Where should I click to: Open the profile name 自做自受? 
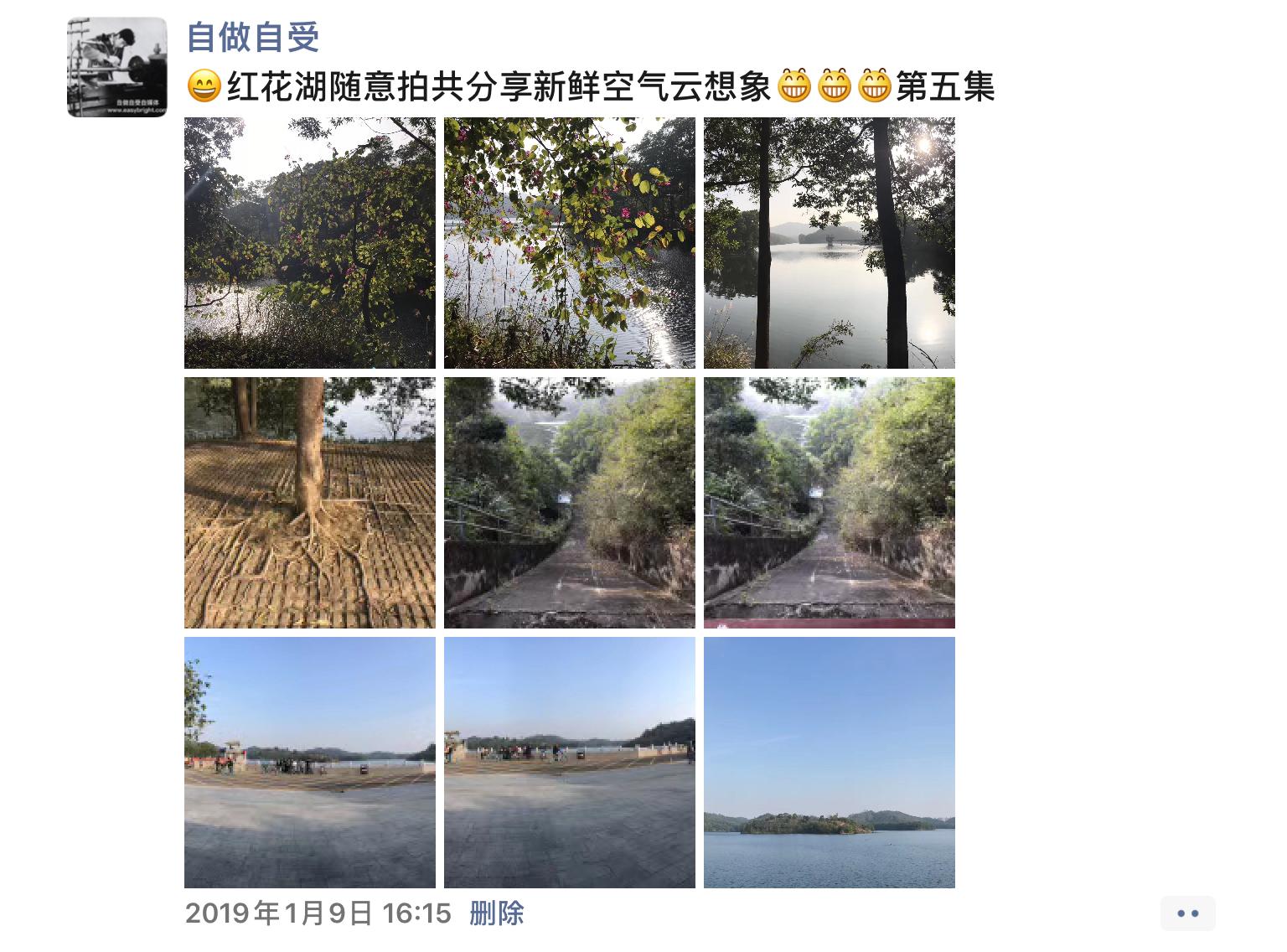point(252,37)
